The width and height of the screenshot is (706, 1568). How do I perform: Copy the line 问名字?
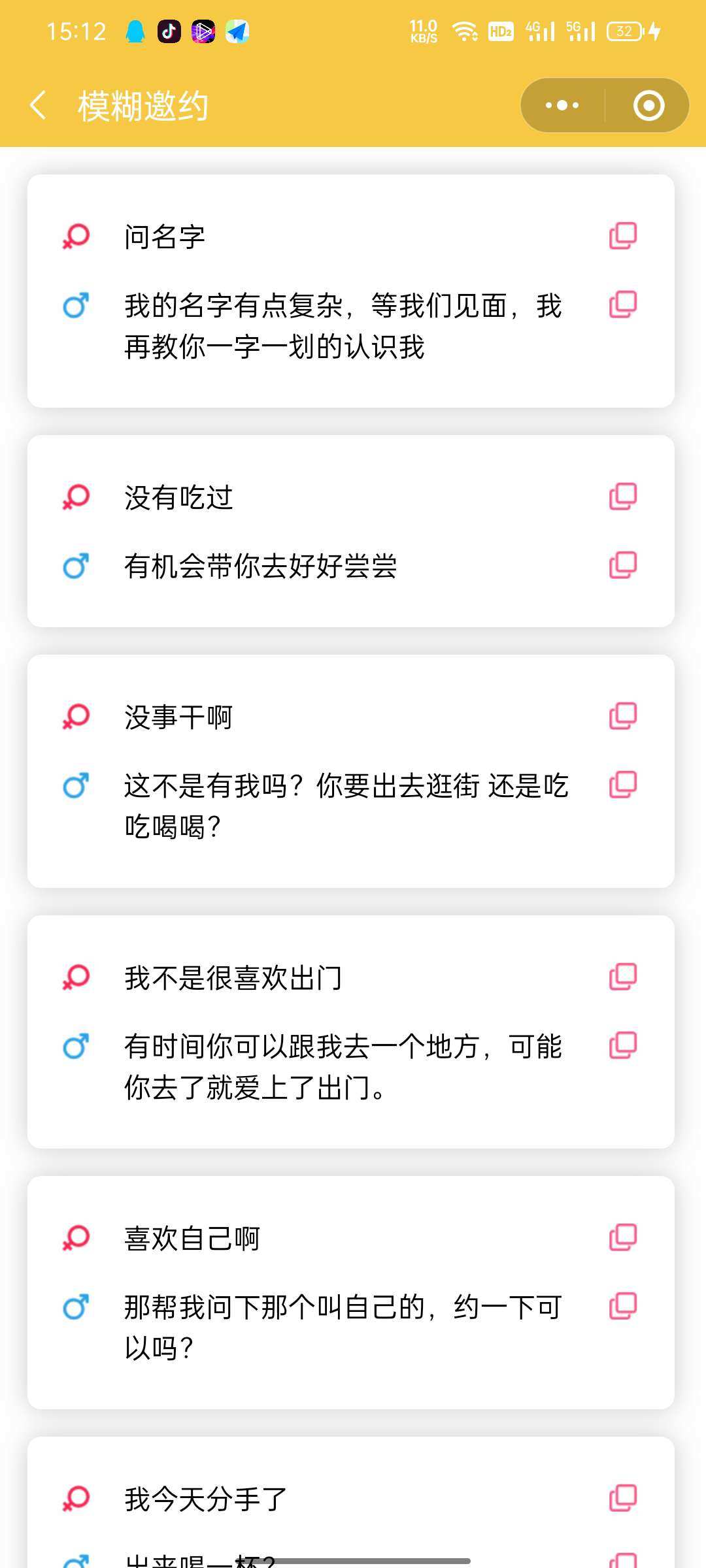pyautogui.click(x=623, y=236)
